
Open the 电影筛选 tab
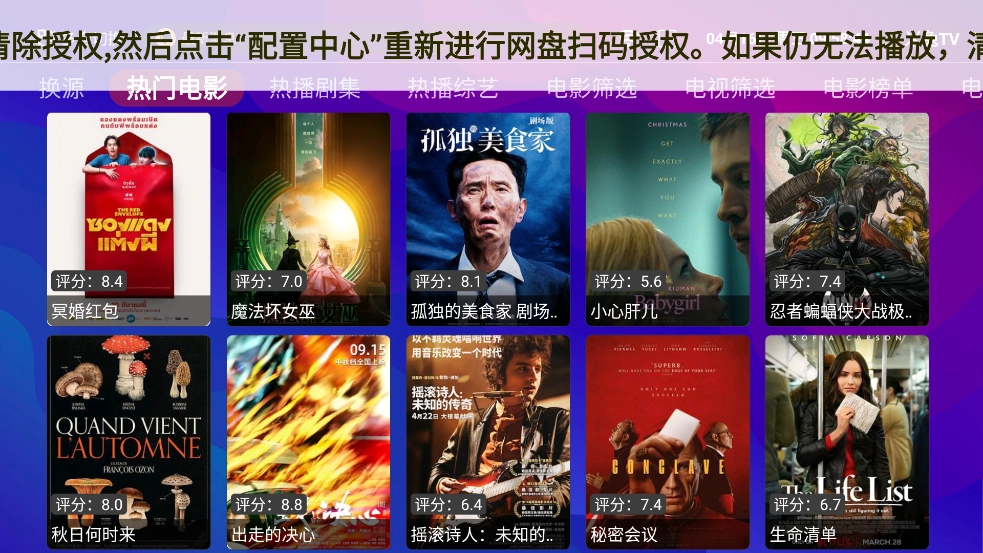(x=591, y=88)
